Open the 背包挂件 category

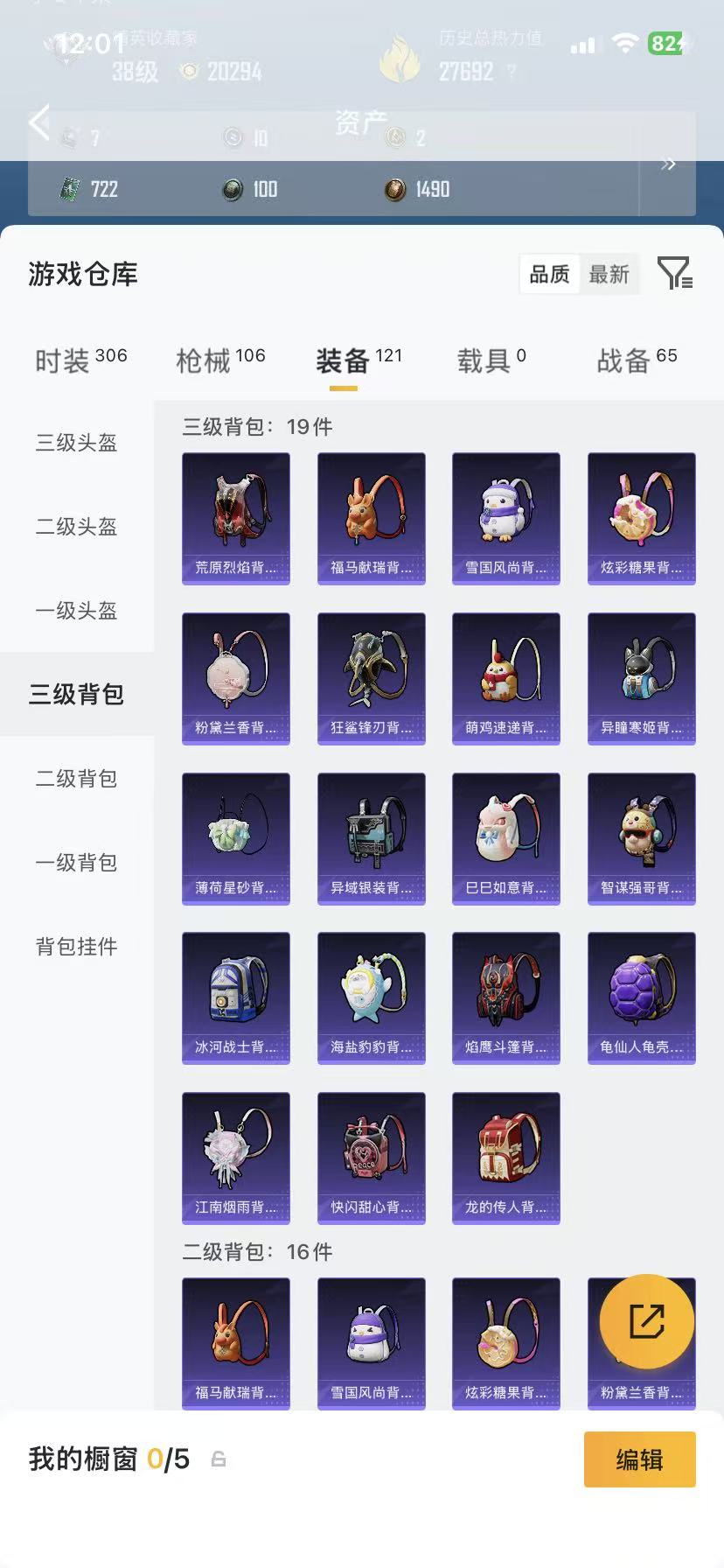coord(74,947)
